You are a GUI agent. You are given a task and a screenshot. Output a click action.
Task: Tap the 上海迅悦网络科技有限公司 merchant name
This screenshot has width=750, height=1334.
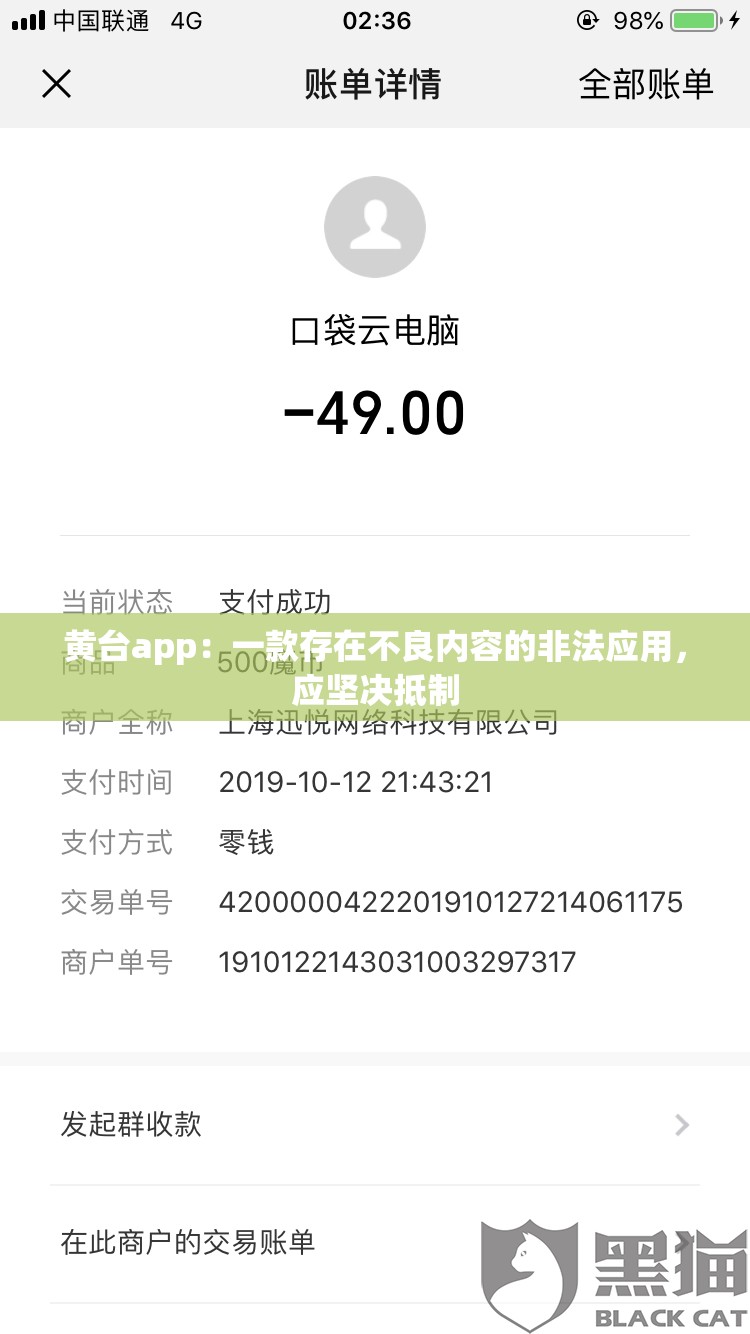tap(389, 723)
